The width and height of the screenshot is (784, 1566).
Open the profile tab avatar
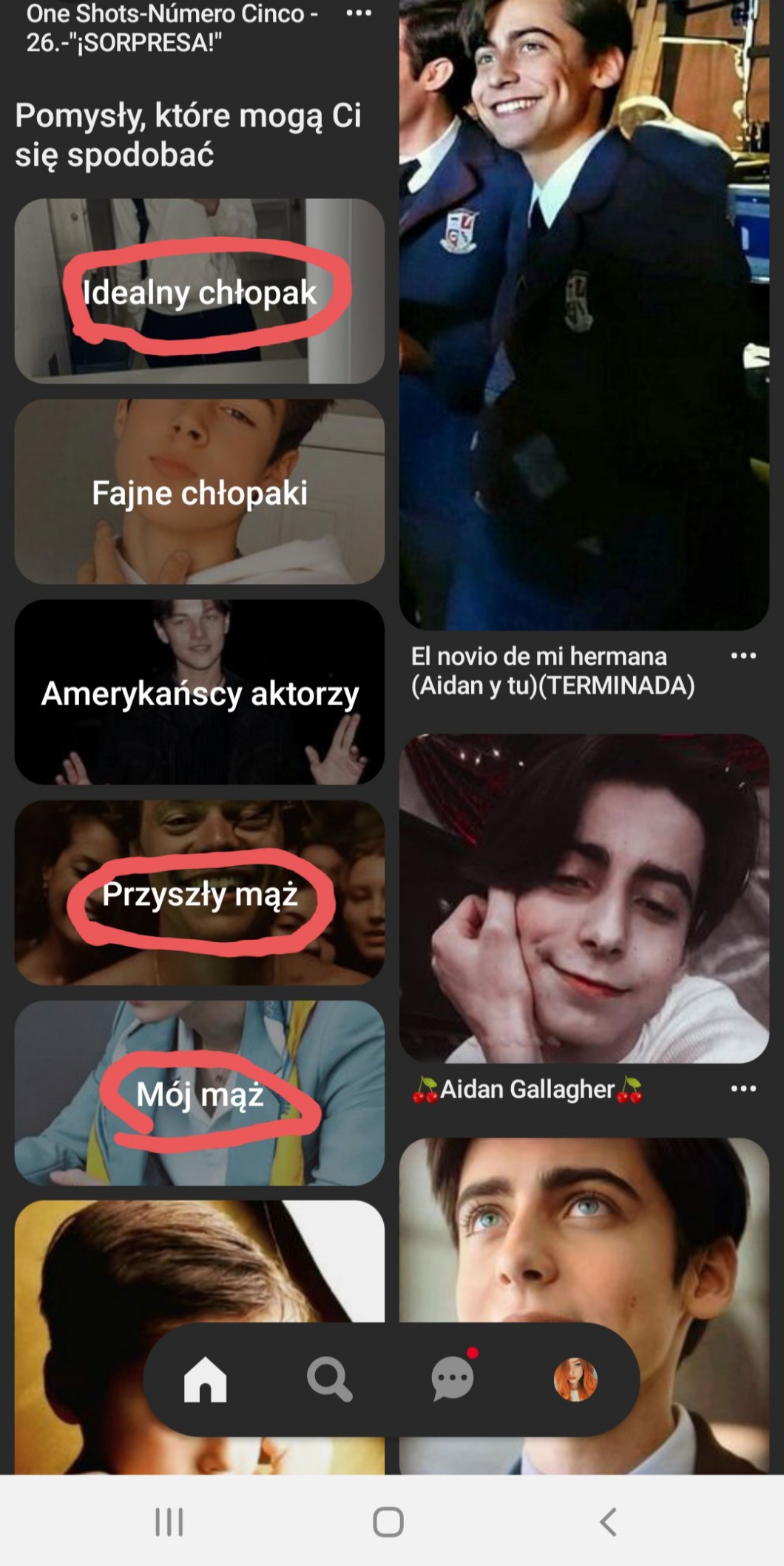pos(575,1380)
